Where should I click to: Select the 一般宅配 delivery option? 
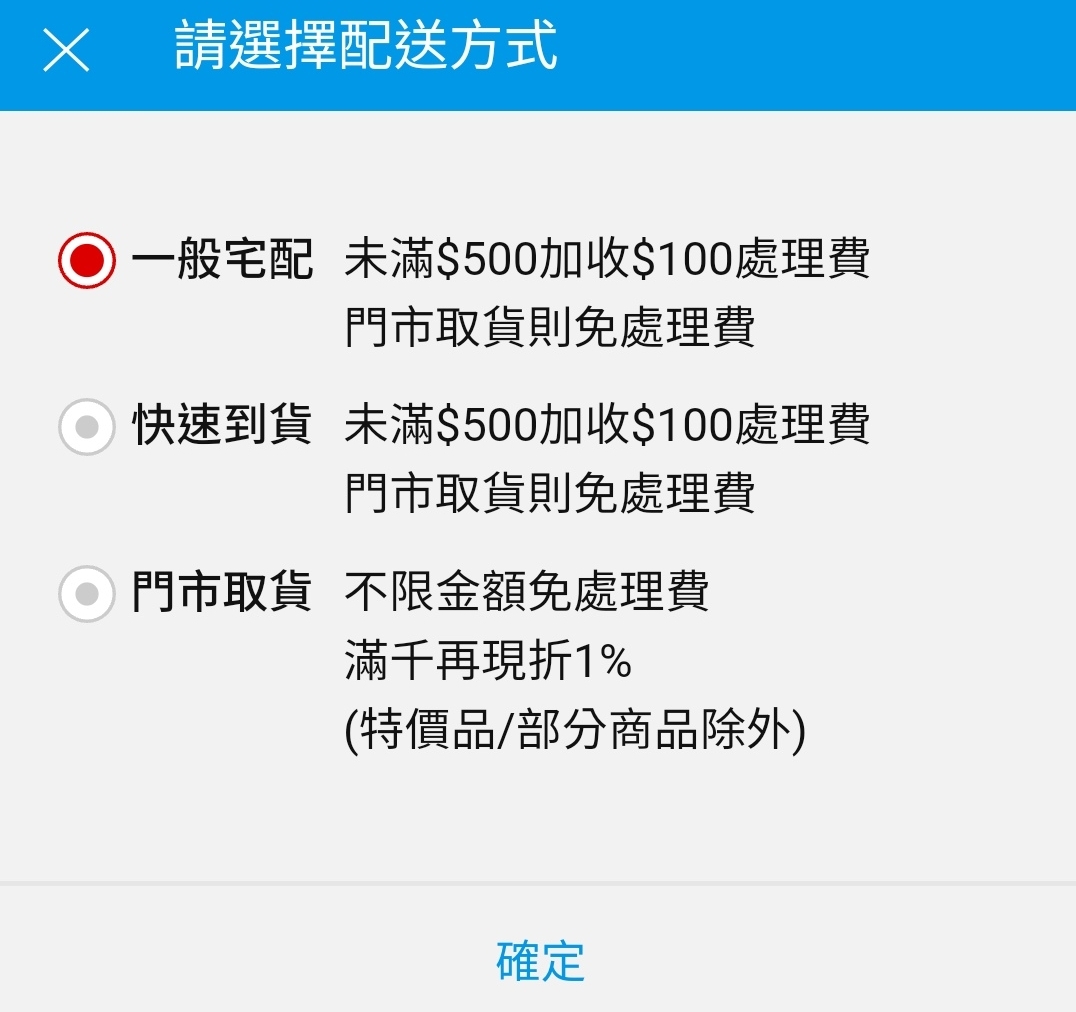[x=87, y=261]
